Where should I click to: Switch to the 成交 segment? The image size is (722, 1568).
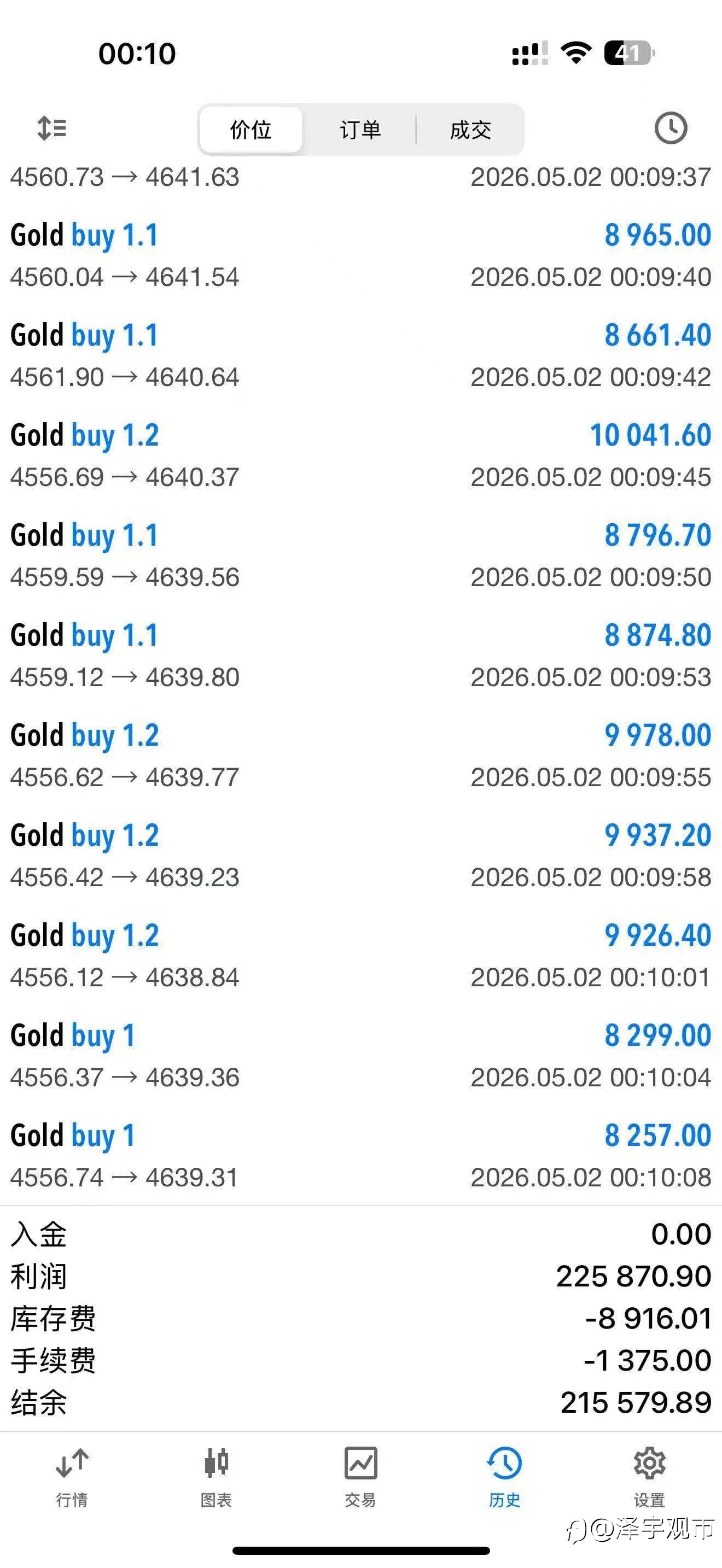point(470,130)
